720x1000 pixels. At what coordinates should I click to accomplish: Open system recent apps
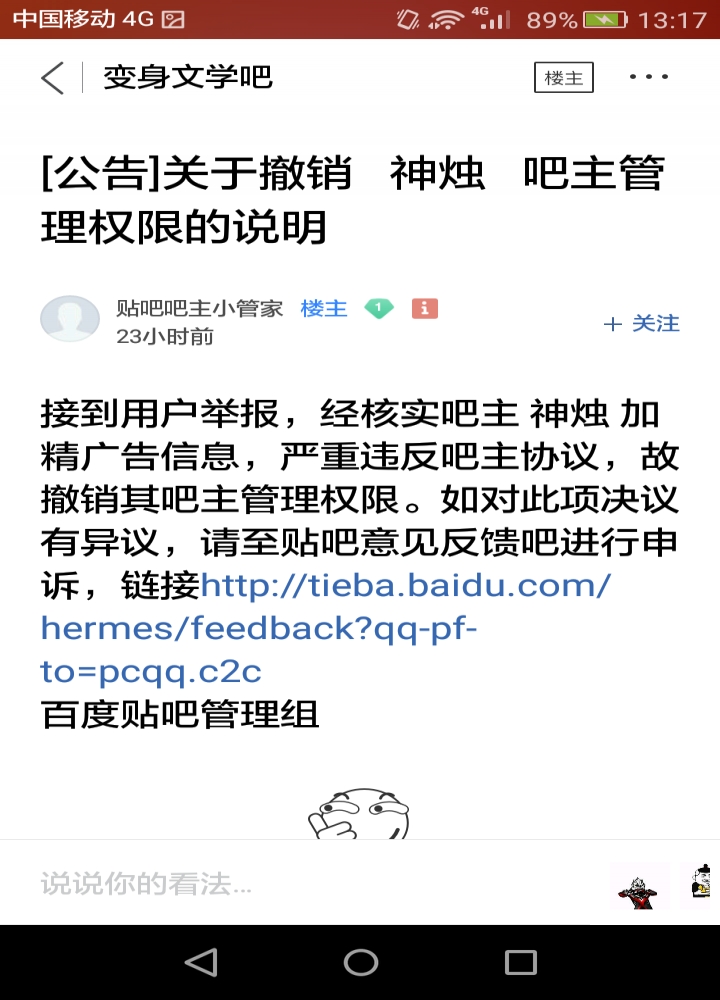521,962
